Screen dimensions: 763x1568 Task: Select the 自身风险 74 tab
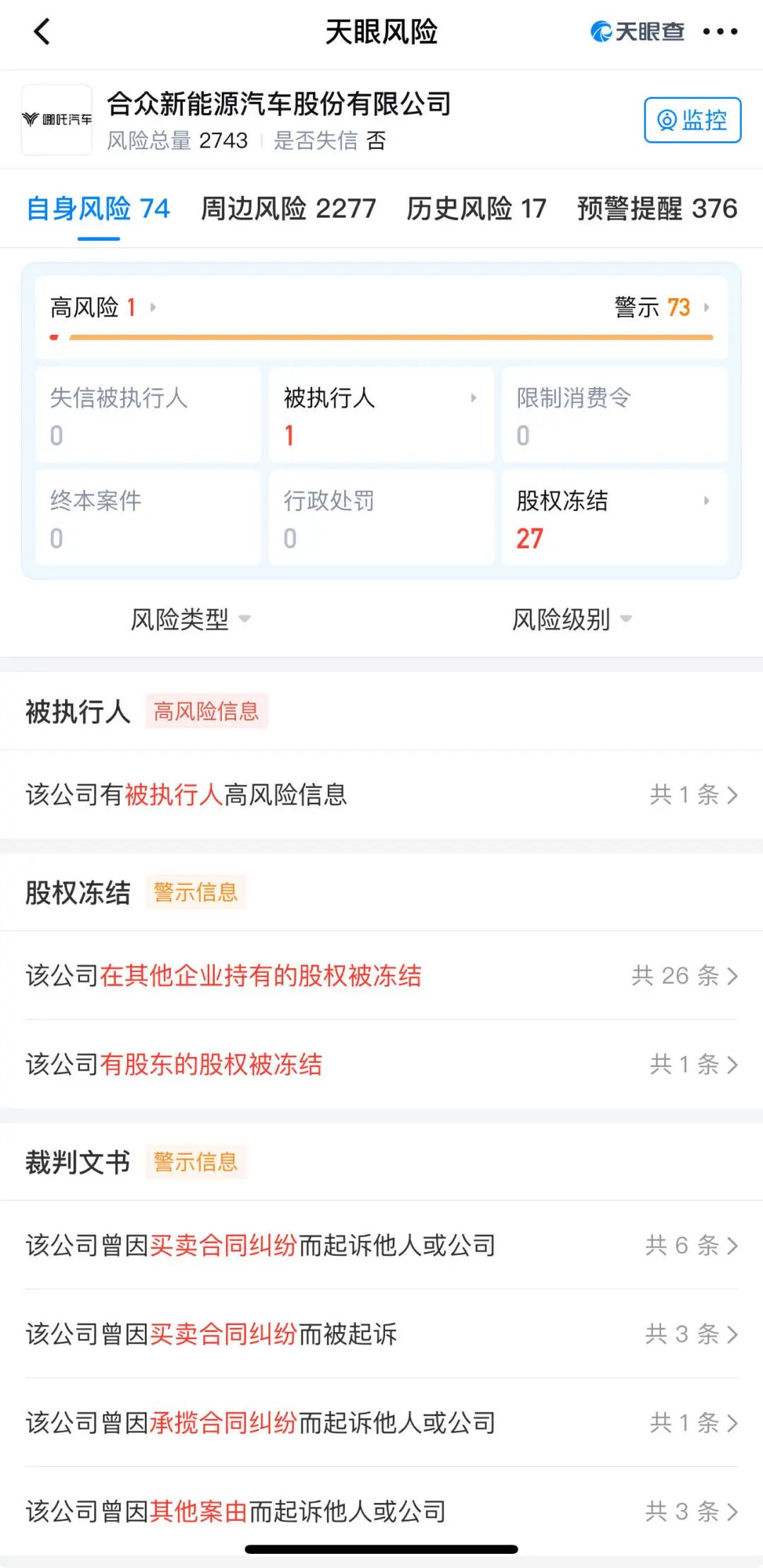98,208
